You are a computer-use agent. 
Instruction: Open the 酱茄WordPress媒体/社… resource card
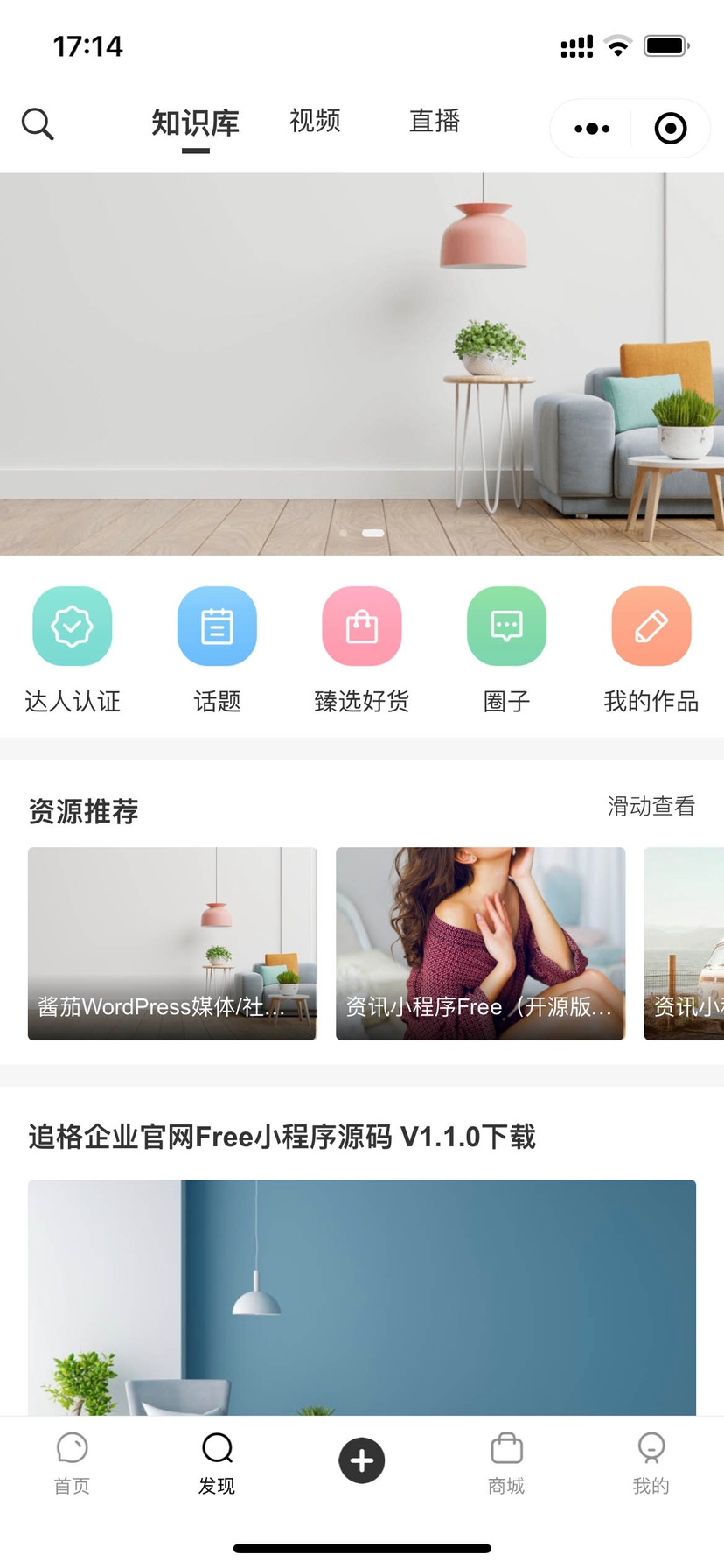click(172, 943)
